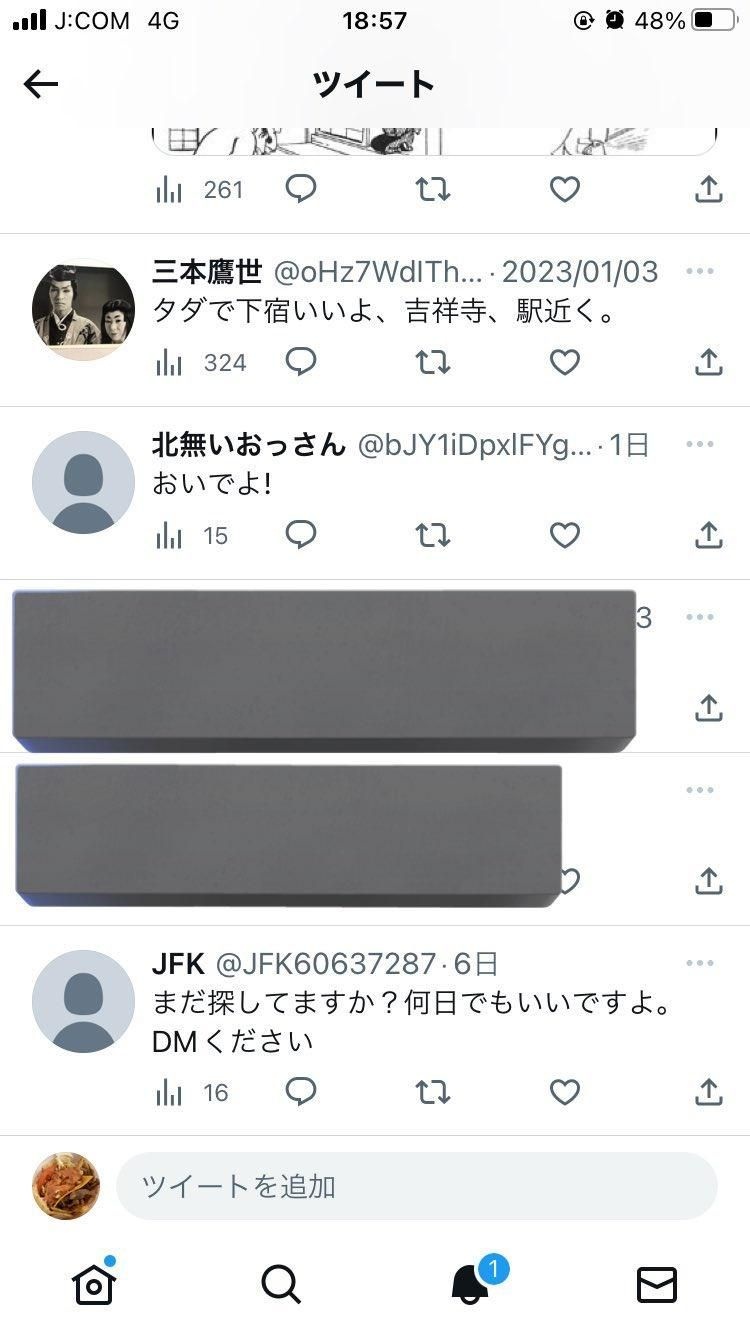Share JFK's tweet
Screen dimensions: 750x1334
coord(708,1092)
